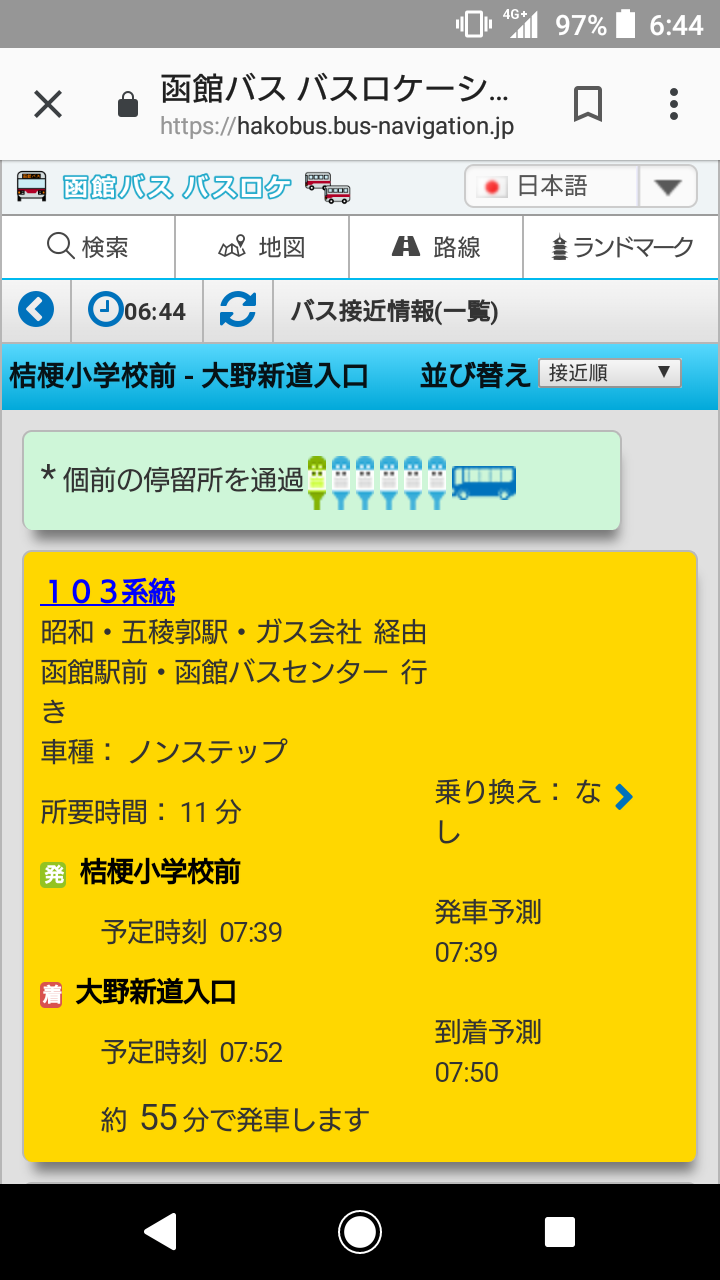Screen dimensions: 720x1280
Task: Close the browser tab with X
Action: [48, 104]
